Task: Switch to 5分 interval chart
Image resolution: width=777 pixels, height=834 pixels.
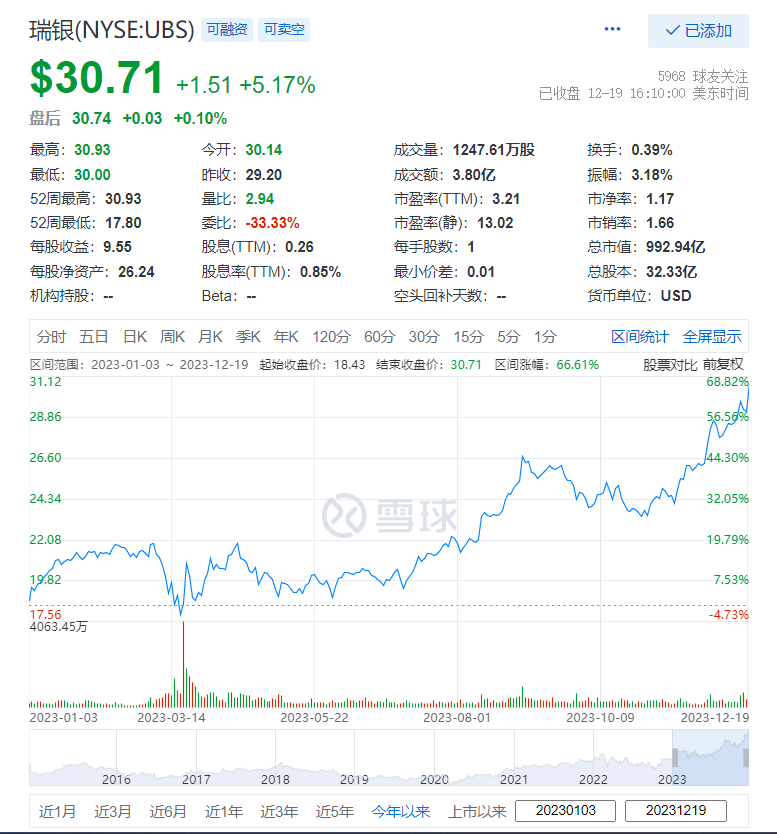Action: tap(508, 336)
